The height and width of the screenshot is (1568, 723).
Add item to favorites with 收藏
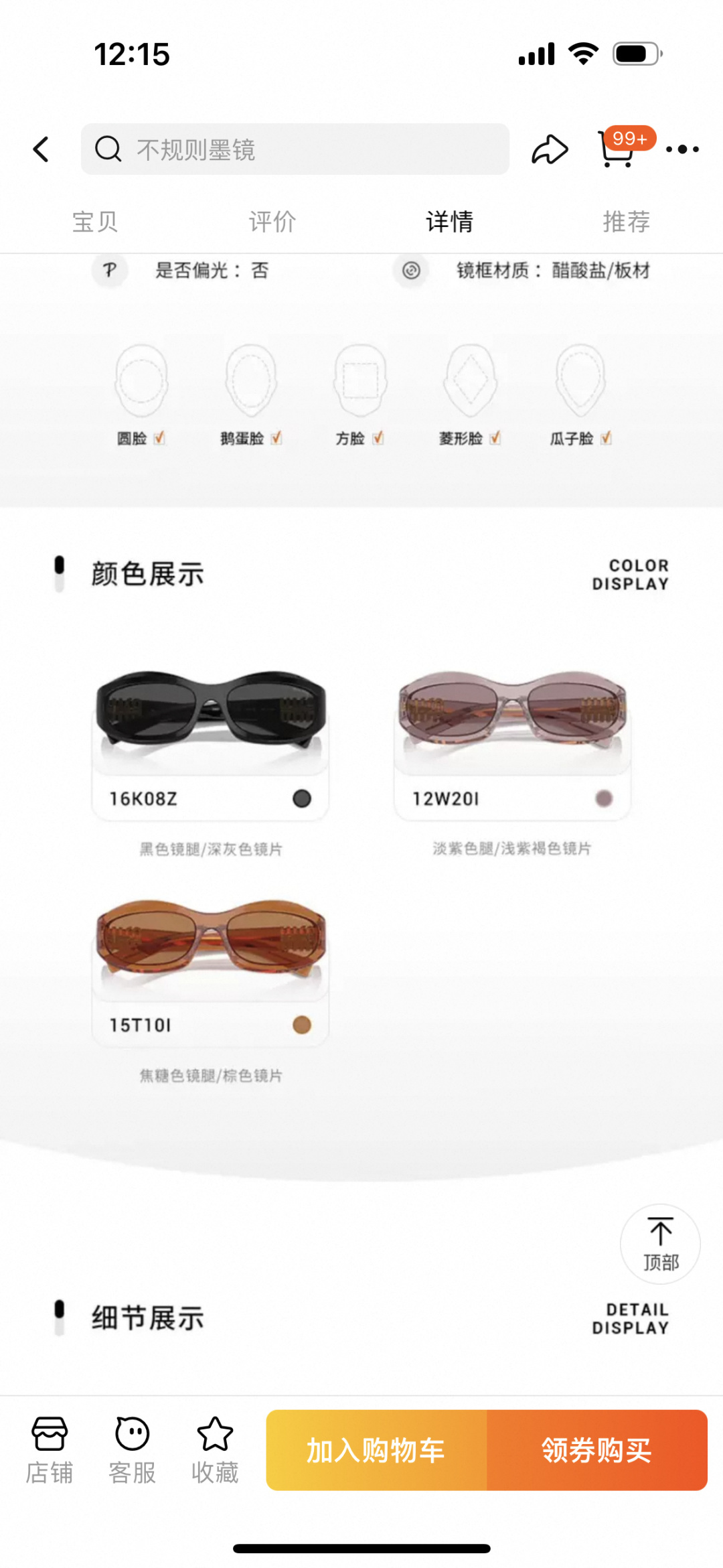(215, 1450)
